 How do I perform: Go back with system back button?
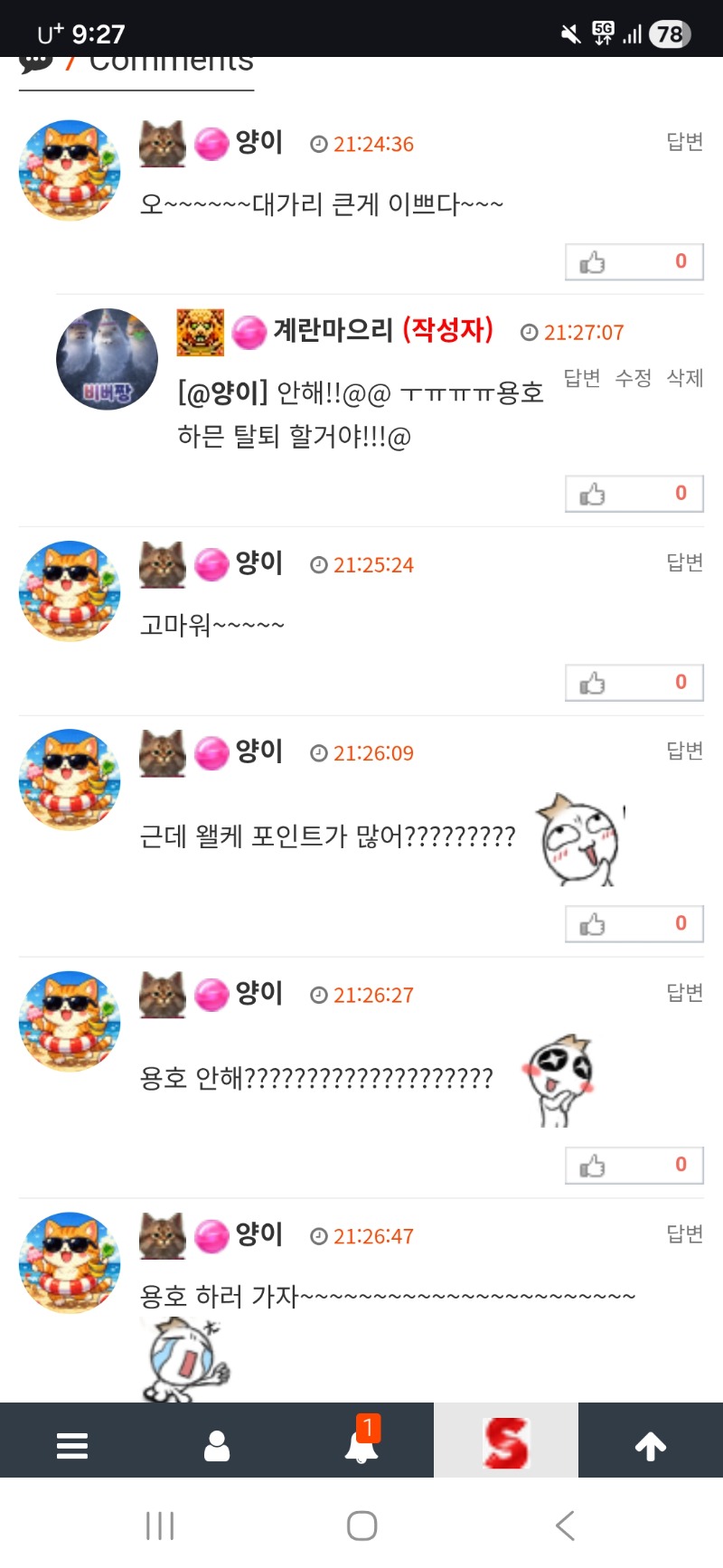565,1525
